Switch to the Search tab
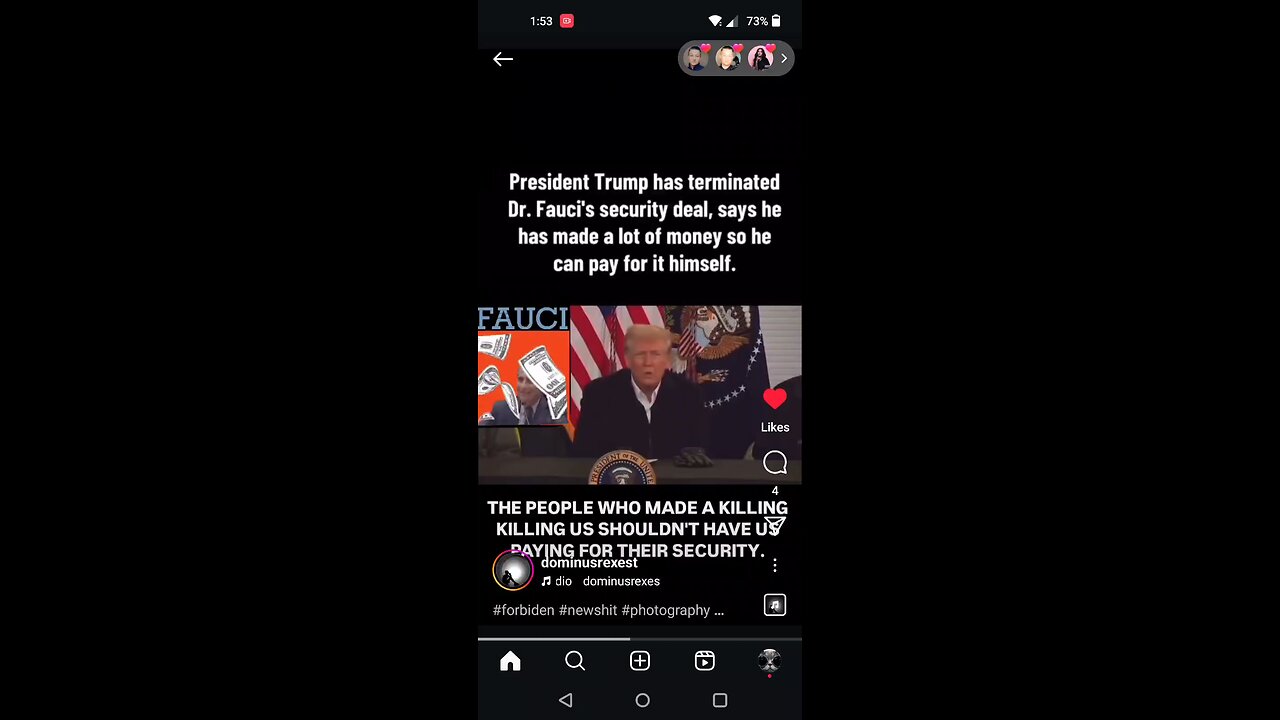 tap(575, 661)
